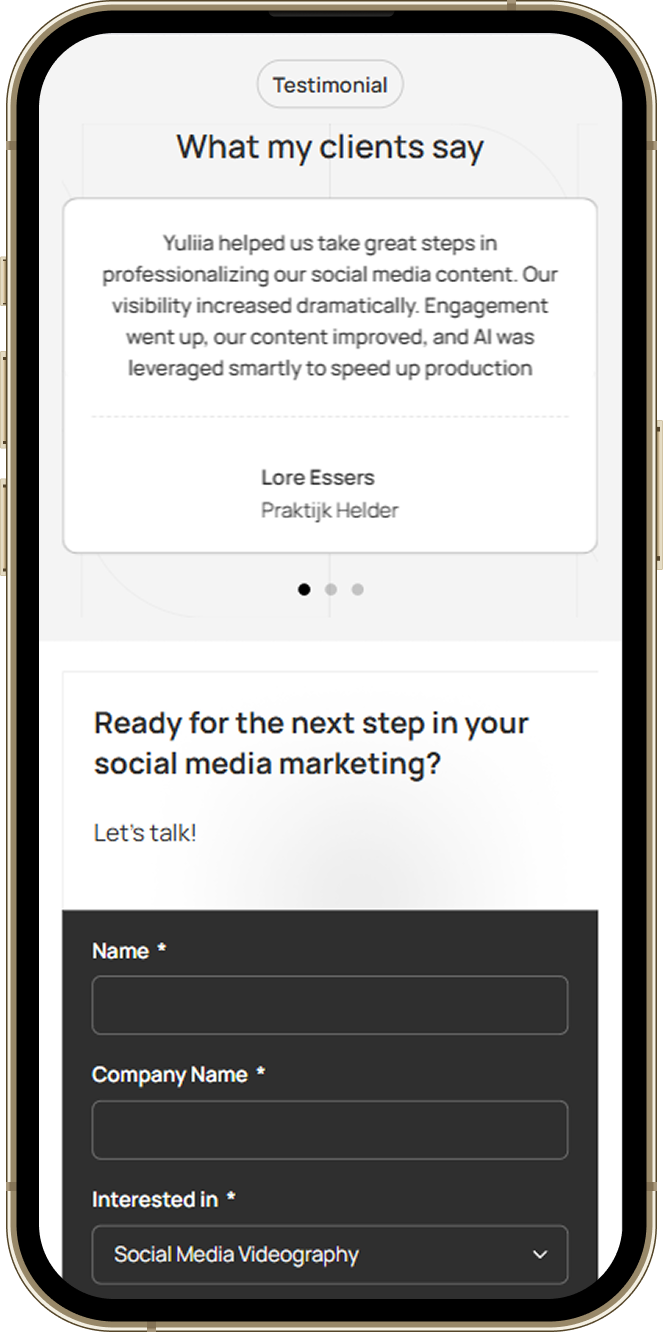663x1332 pixels.
Task: Expand the Interested in dropdown
Action: click(329, 1254)
